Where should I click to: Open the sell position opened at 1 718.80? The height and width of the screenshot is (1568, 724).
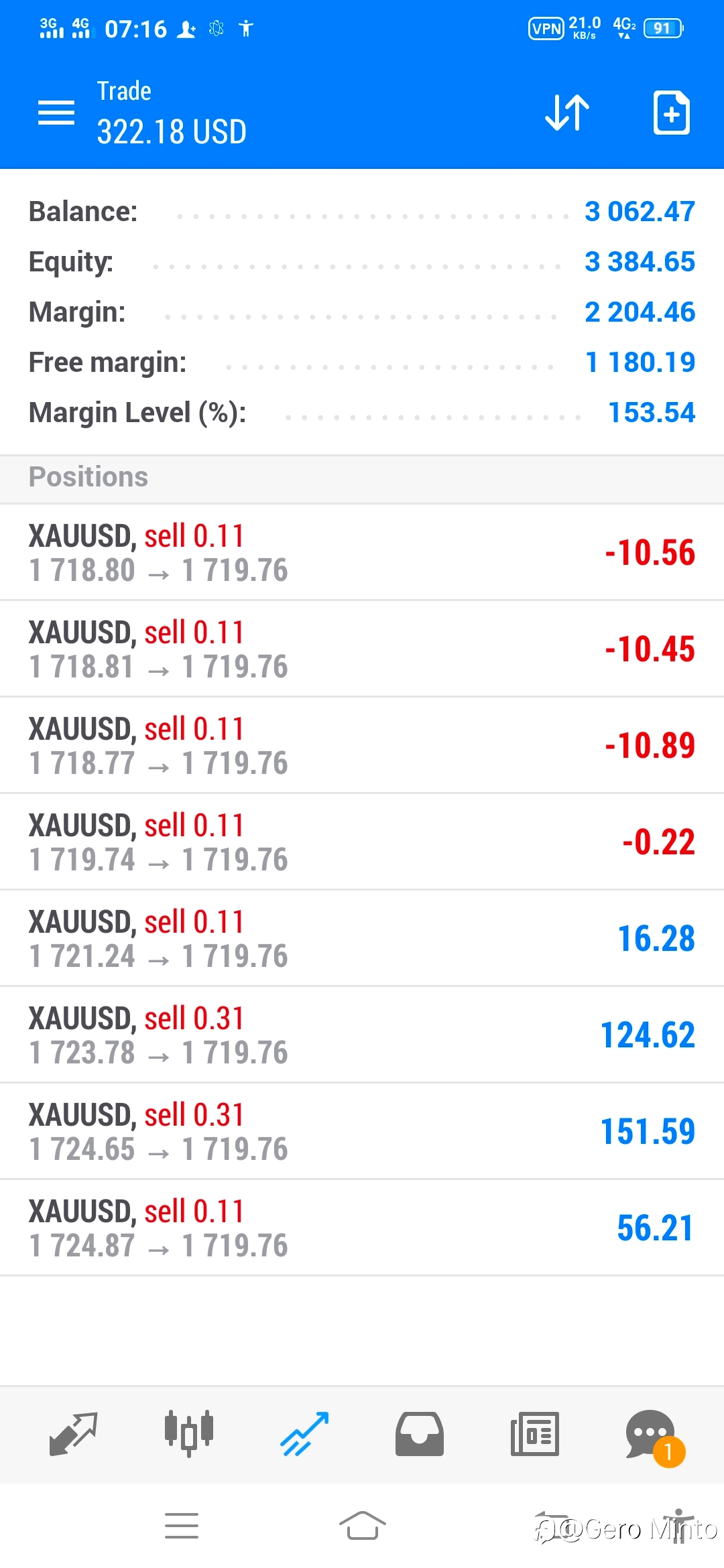(x=362, y=553)
